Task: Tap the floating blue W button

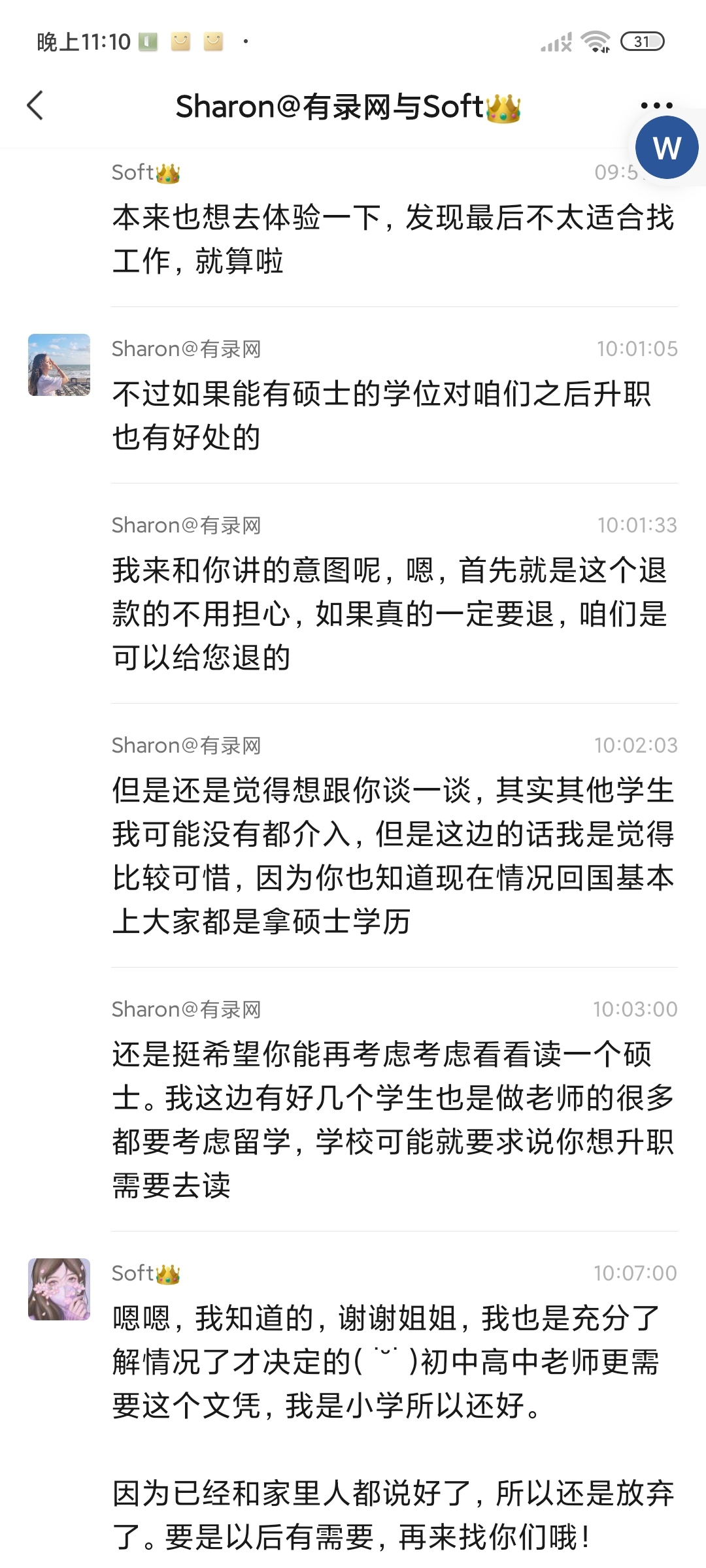Action: [x=667, y=148]
